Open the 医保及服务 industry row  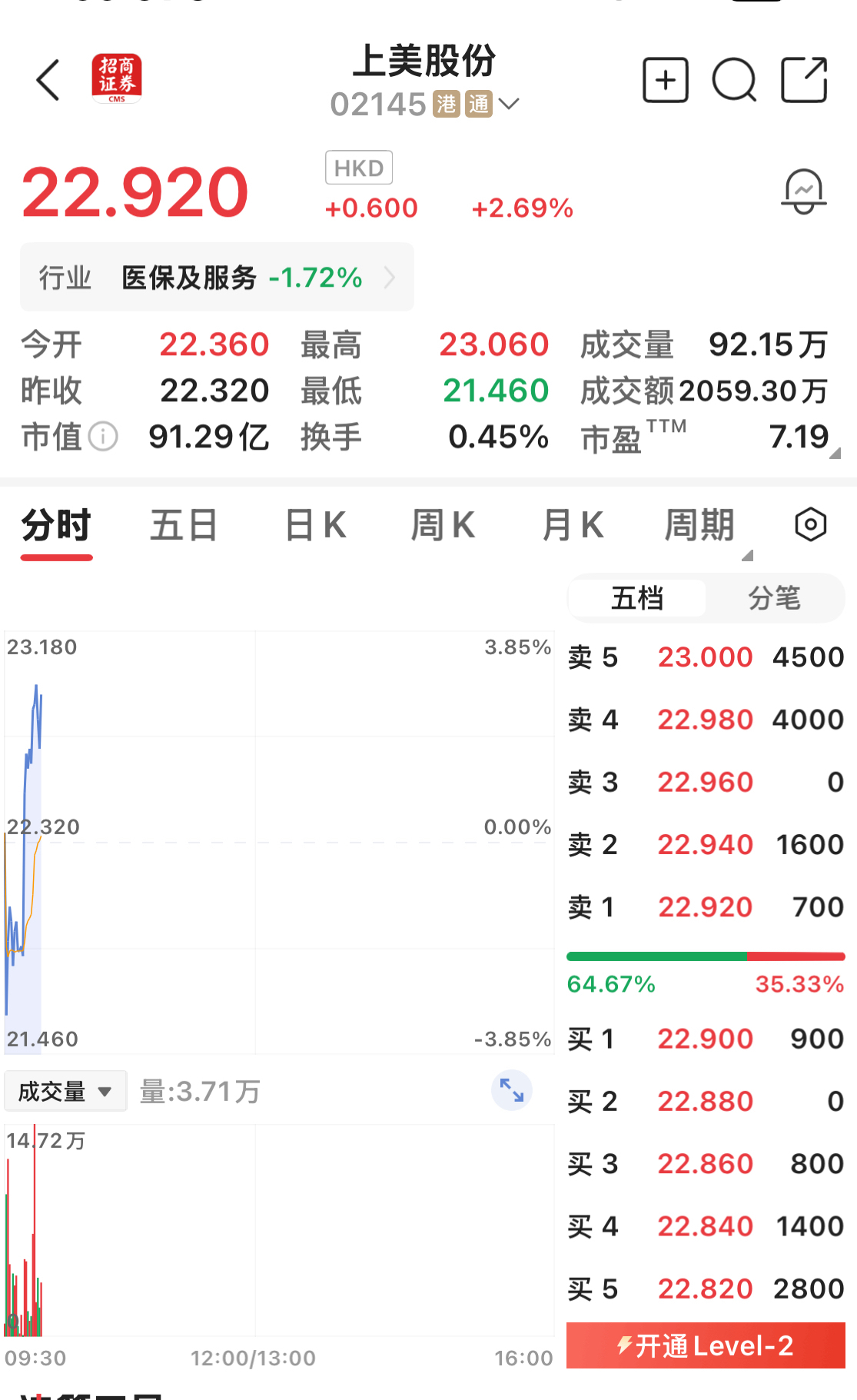click(217, 278)
